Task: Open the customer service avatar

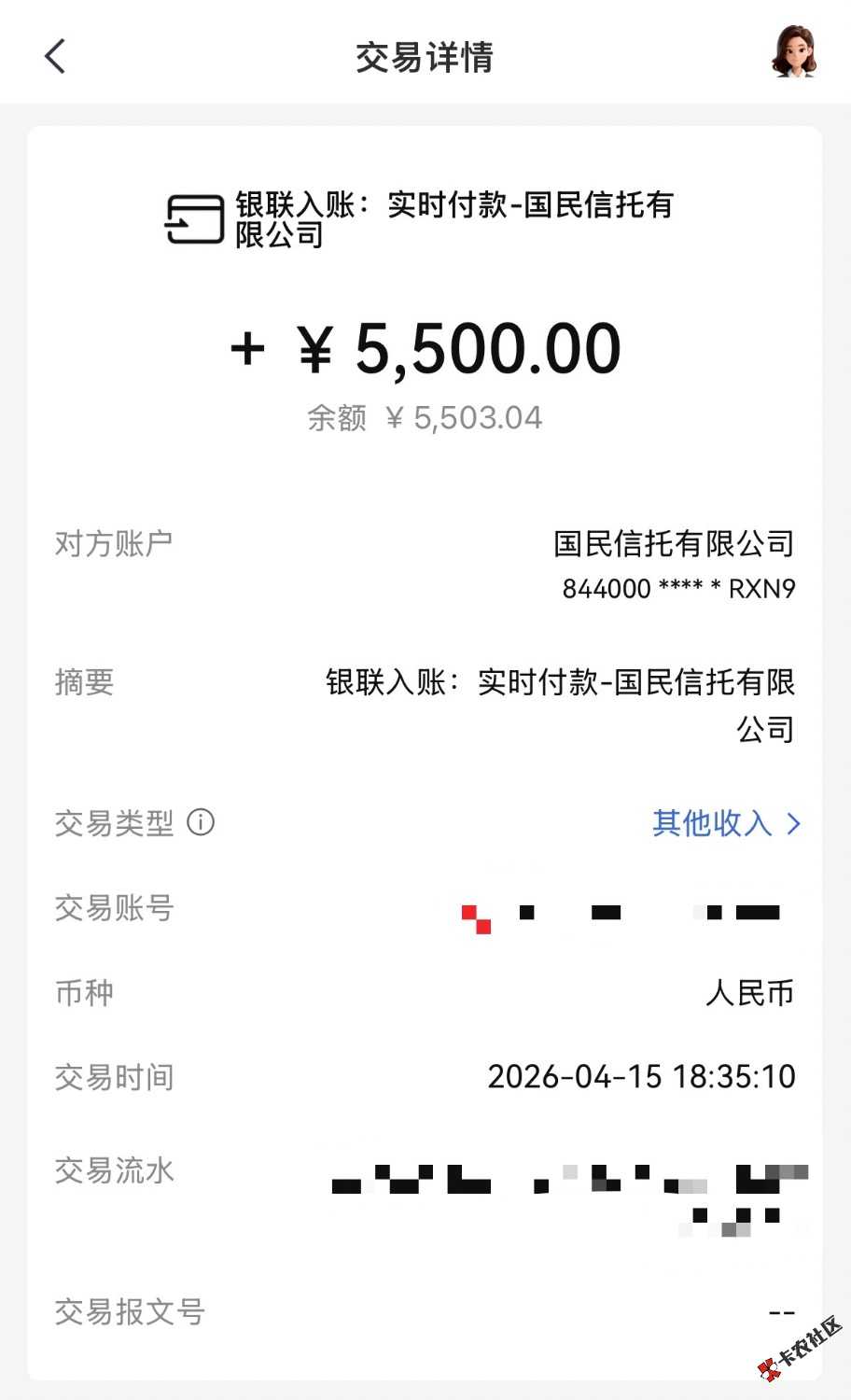Action: (x=794, y=52)
